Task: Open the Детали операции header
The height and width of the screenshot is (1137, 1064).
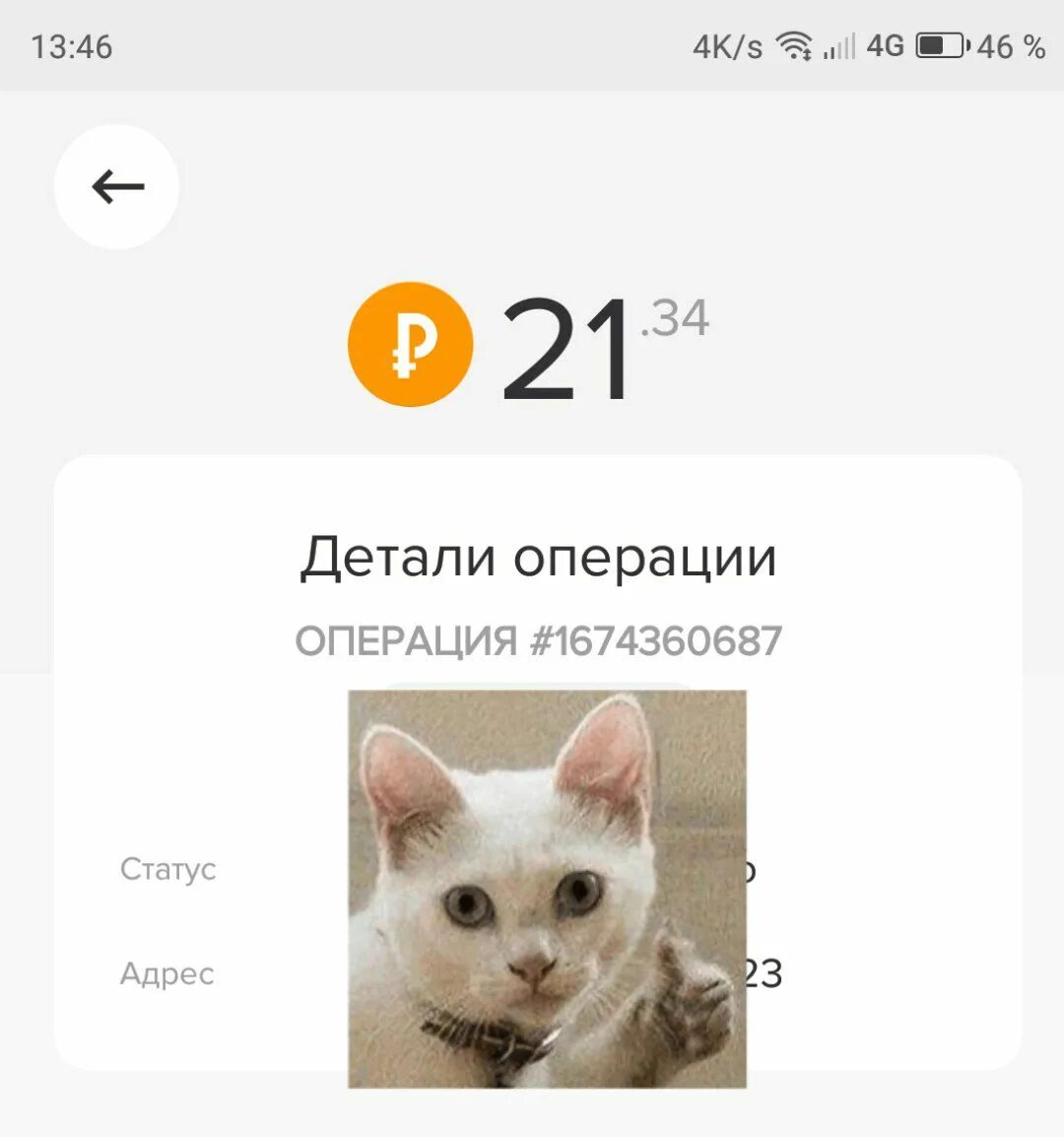Action: [x=540, y=555]
